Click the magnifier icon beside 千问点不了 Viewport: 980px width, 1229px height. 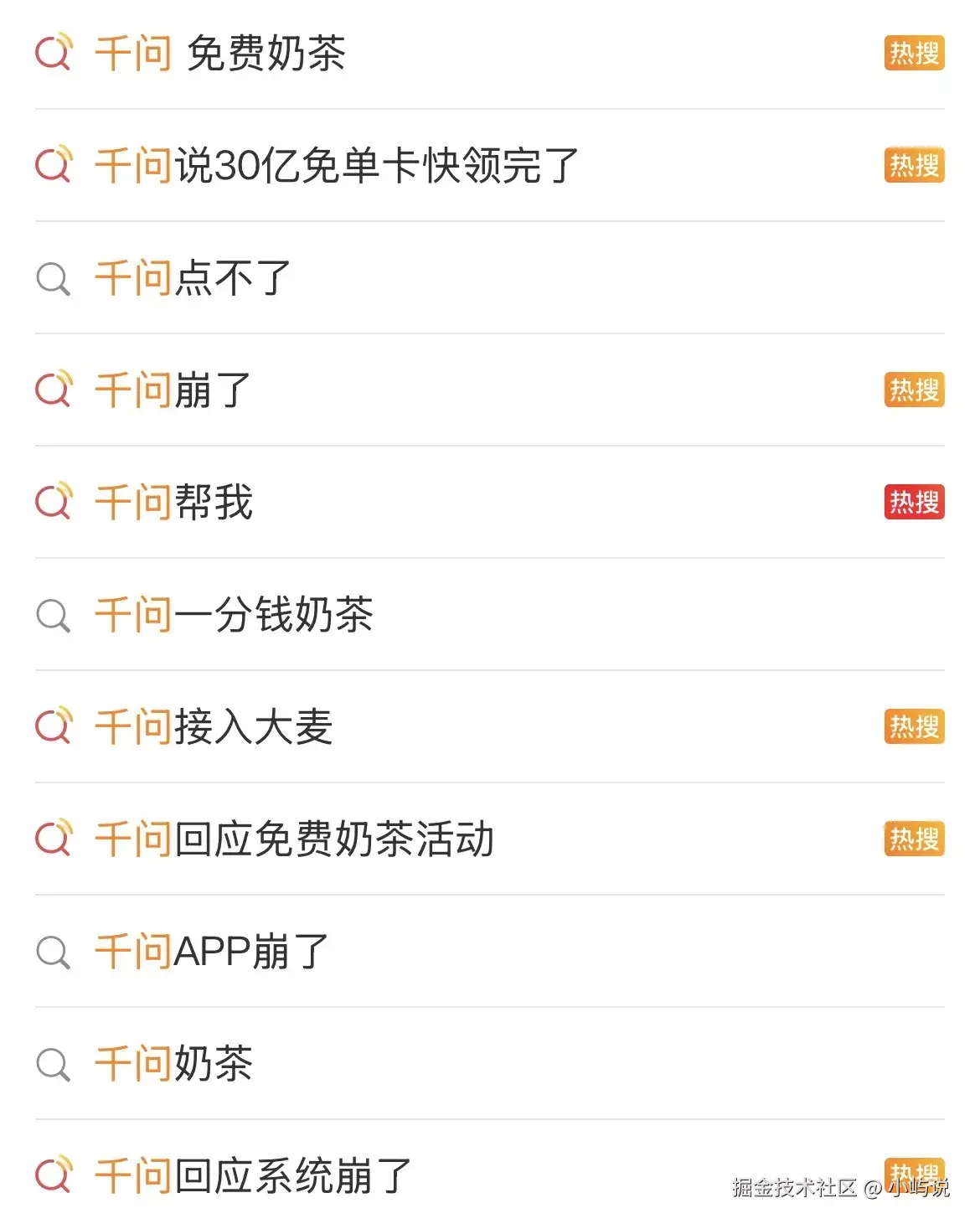(54, 276)
